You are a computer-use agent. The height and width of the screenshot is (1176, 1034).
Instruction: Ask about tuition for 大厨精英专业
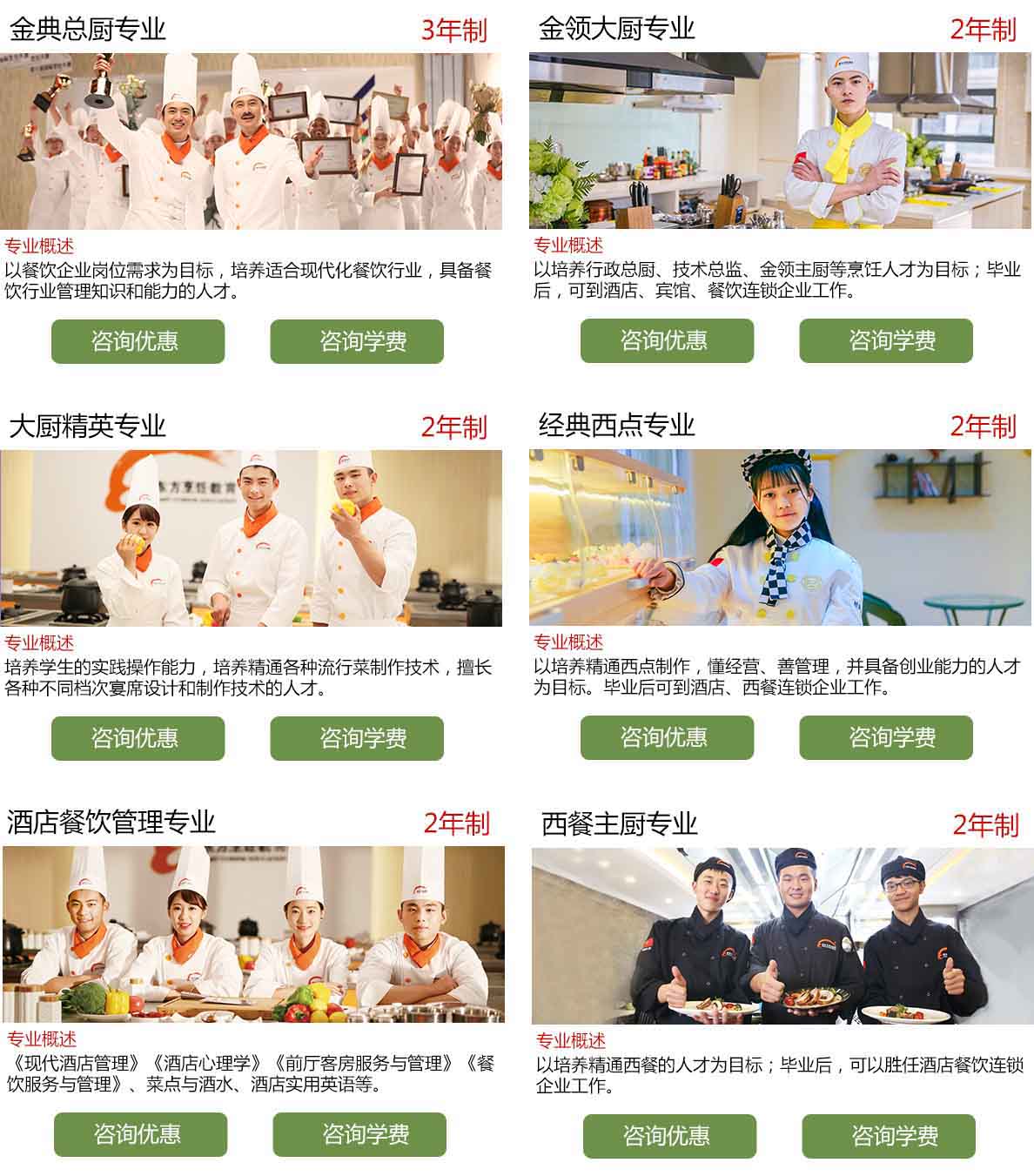pyautogui.click(x=357, y=738)
